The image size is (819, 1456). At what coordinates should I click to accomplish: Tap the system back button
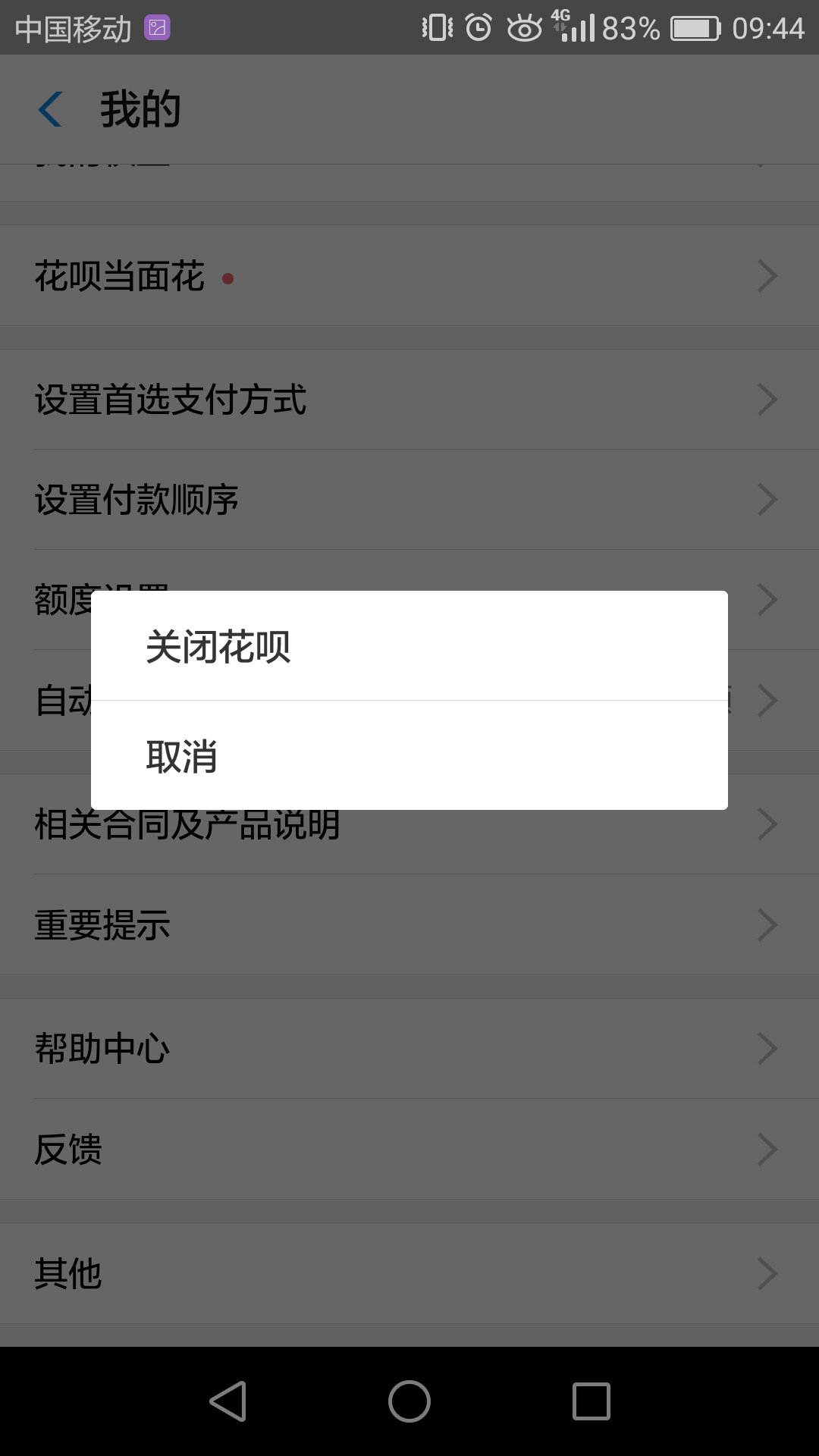click(x=227, y=1401)
